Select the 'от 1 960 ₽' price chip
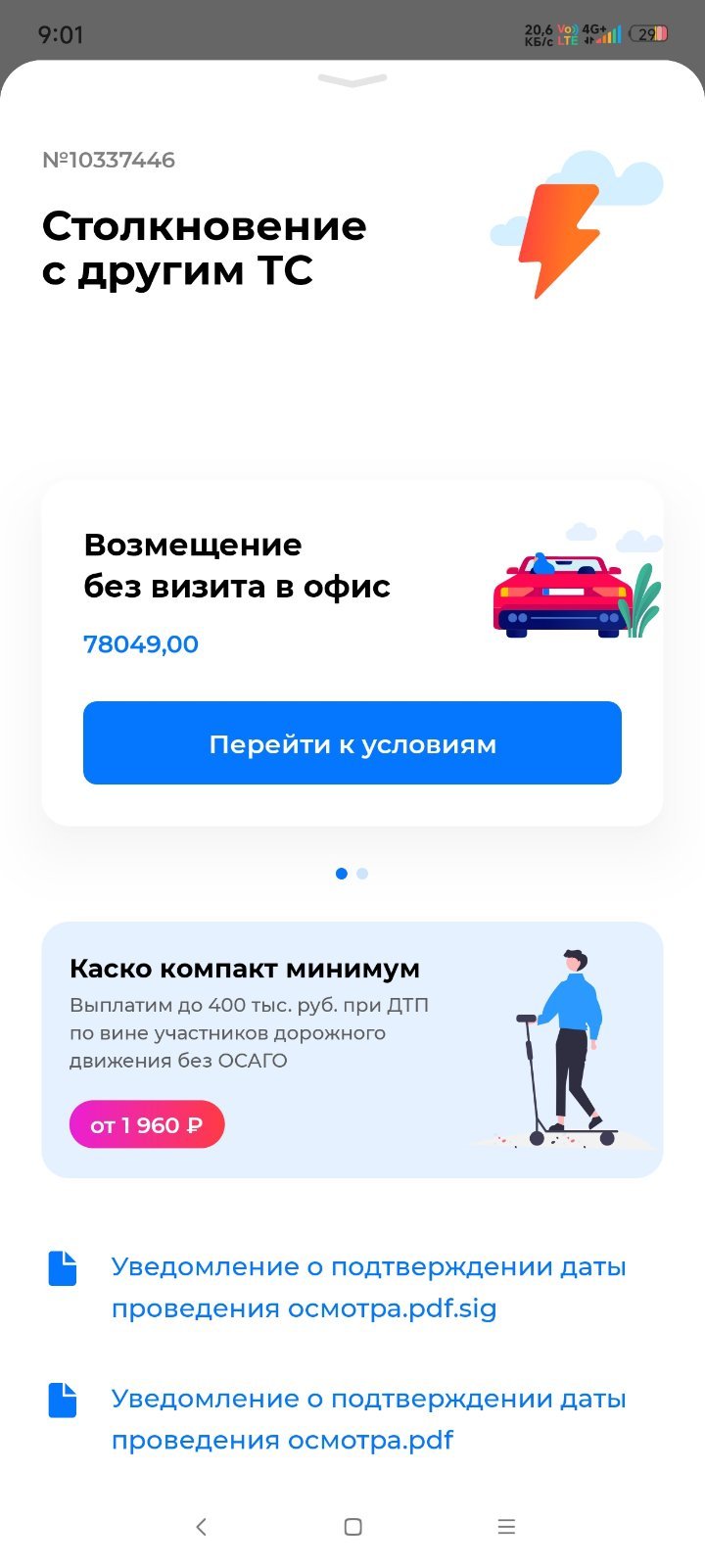 [x=147, y=1125]
